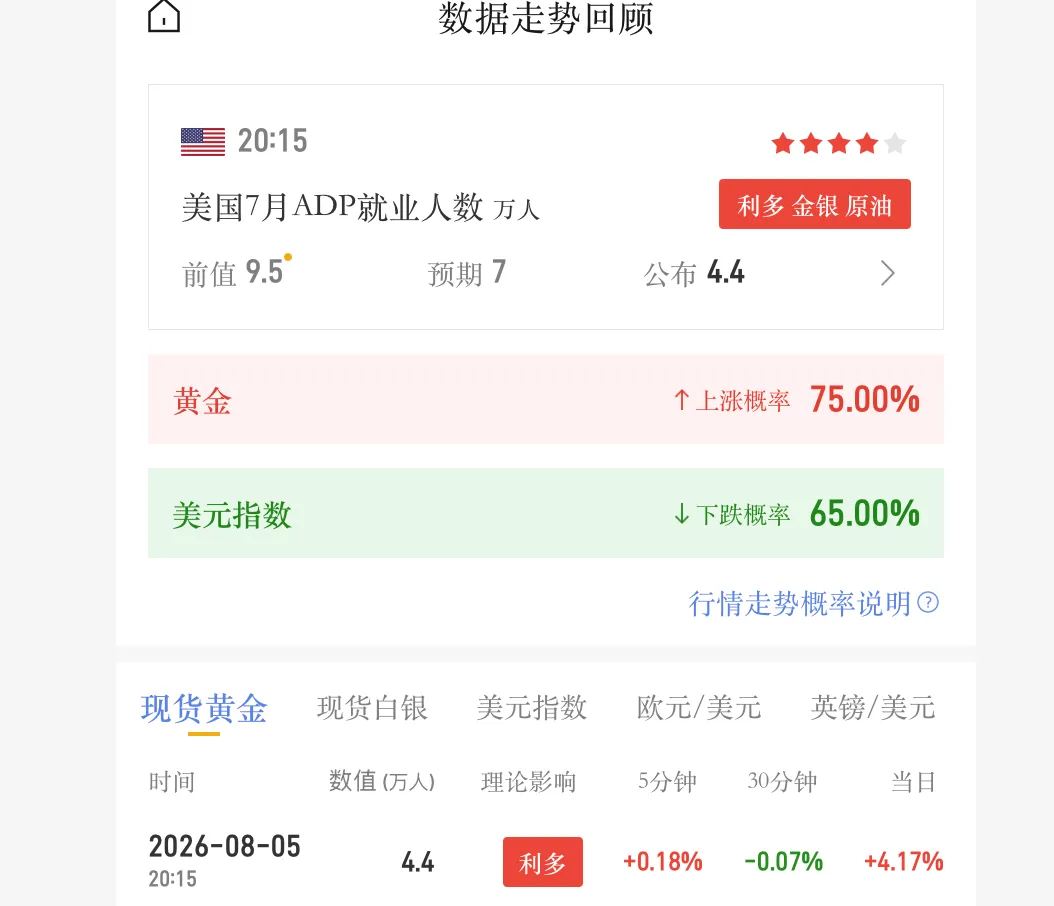Viewport: 1054px width, 906px height.
Task: Select the 现货黄金 tab
Action: point(204,709)
